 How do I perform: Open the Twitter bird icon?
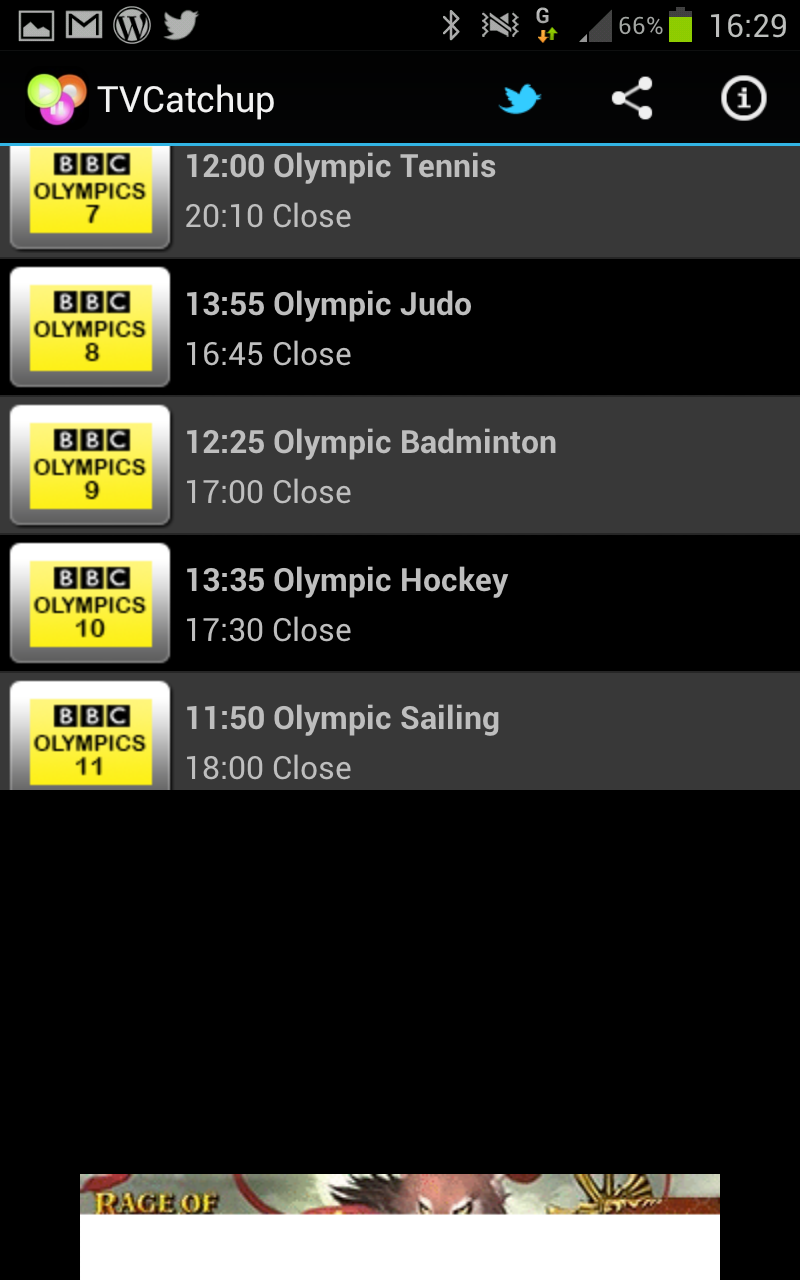click(x=520, y=99)
